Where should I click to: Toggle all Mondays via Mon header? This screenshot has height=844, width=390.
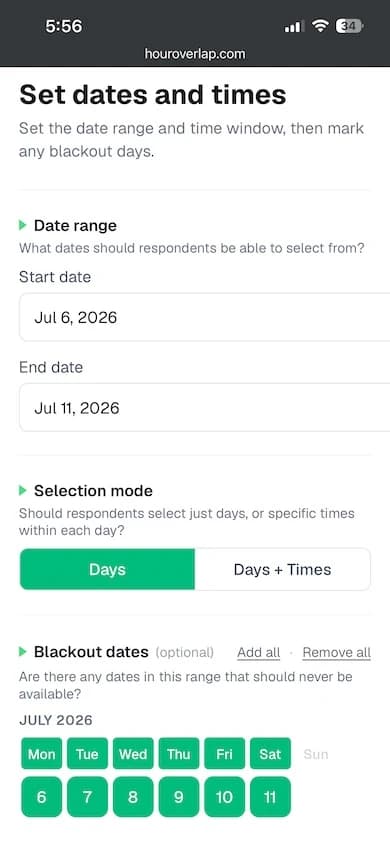coord(41,754)
